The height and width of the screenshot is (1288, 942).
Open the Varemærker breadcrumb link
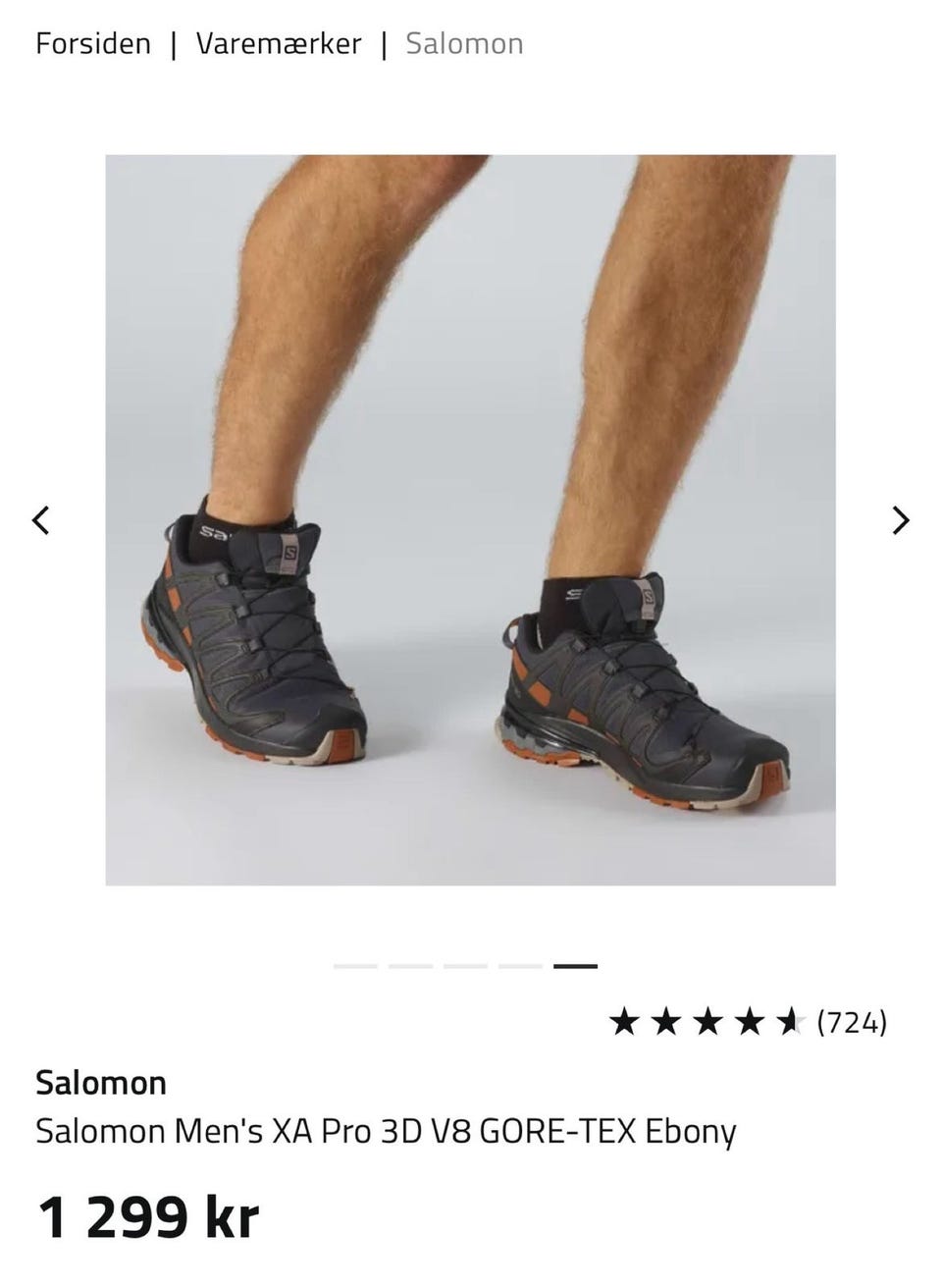(x=278, y=44)
